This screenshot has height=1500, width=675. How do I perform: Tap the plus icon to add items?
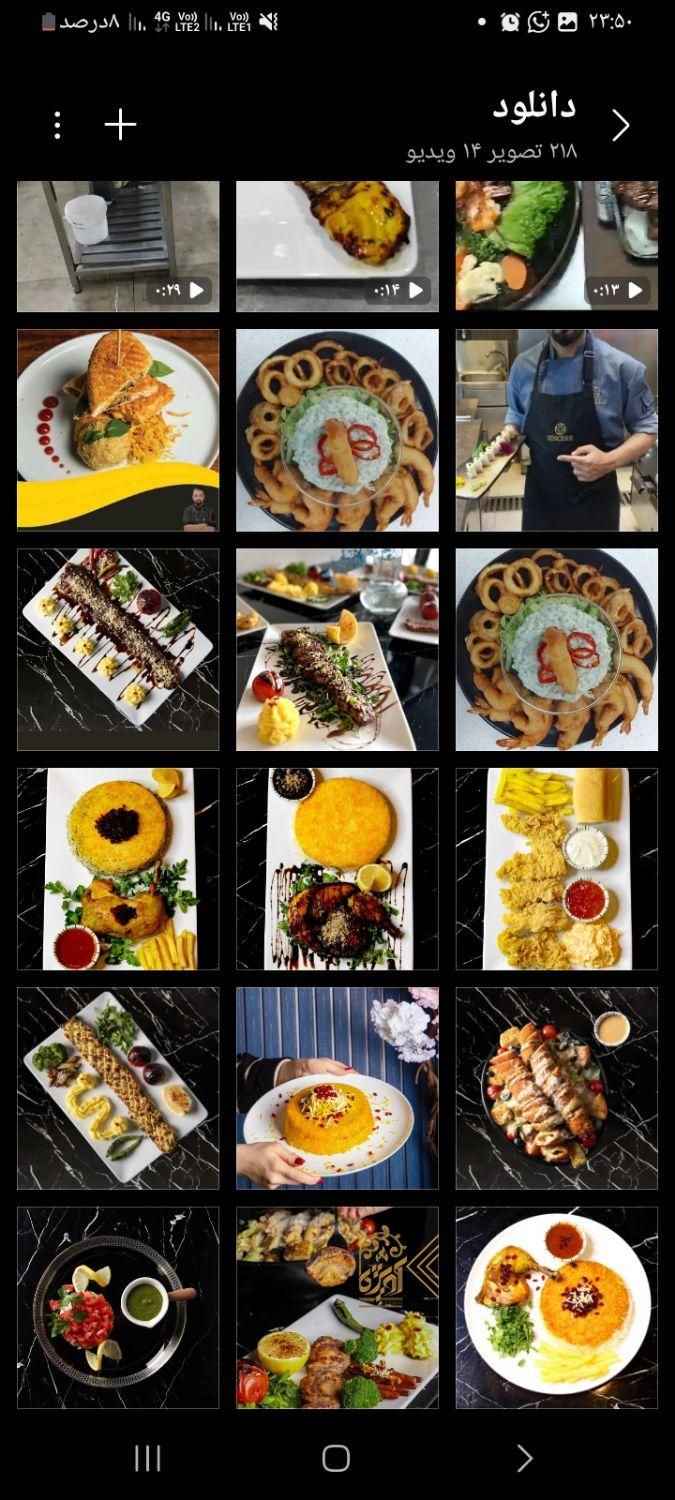(120, 125)
